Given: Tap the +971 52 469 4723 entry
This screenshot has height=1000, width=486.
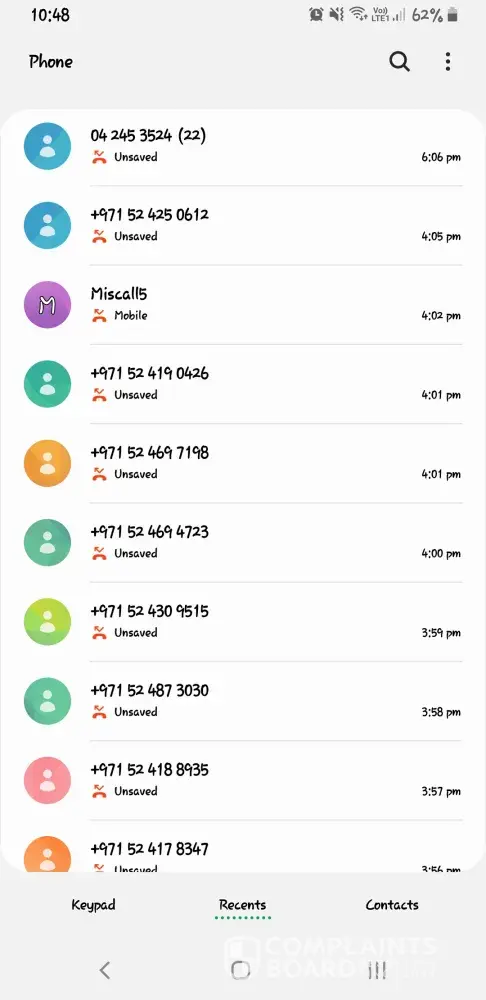Looking at the screenshot, I should click(x=243, y=542).
